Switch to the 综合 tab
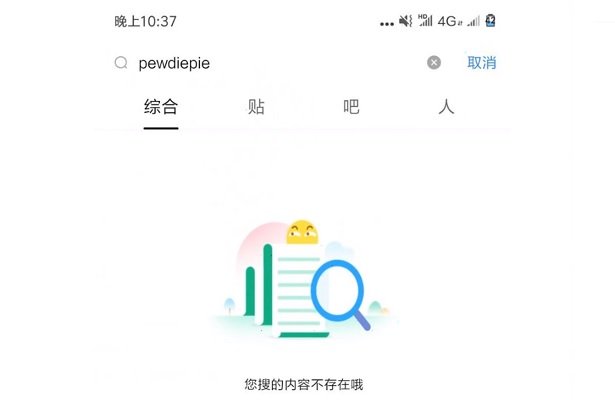 [160, 107]
